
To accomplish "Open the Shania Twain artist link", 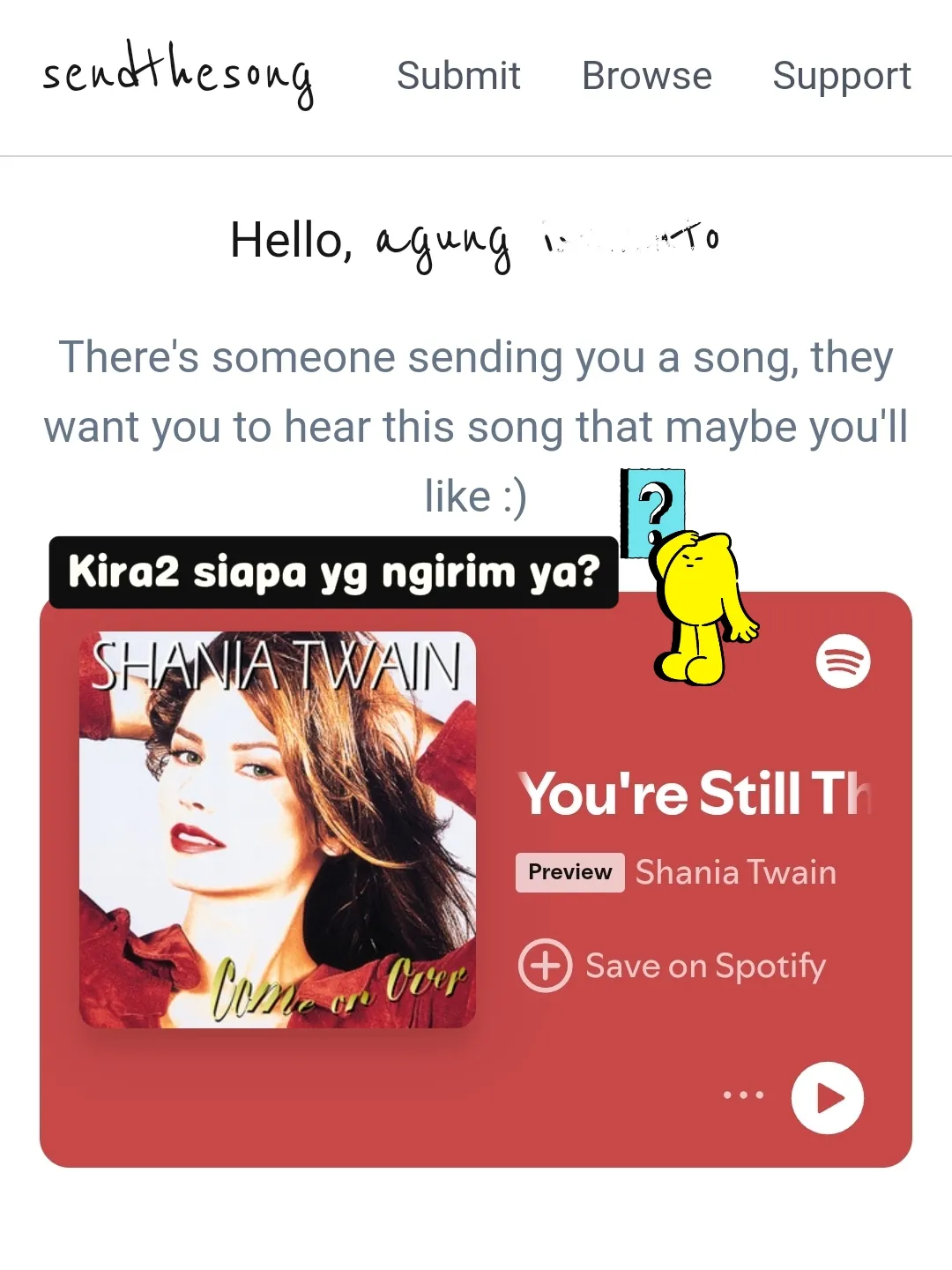I will [735, 872].
